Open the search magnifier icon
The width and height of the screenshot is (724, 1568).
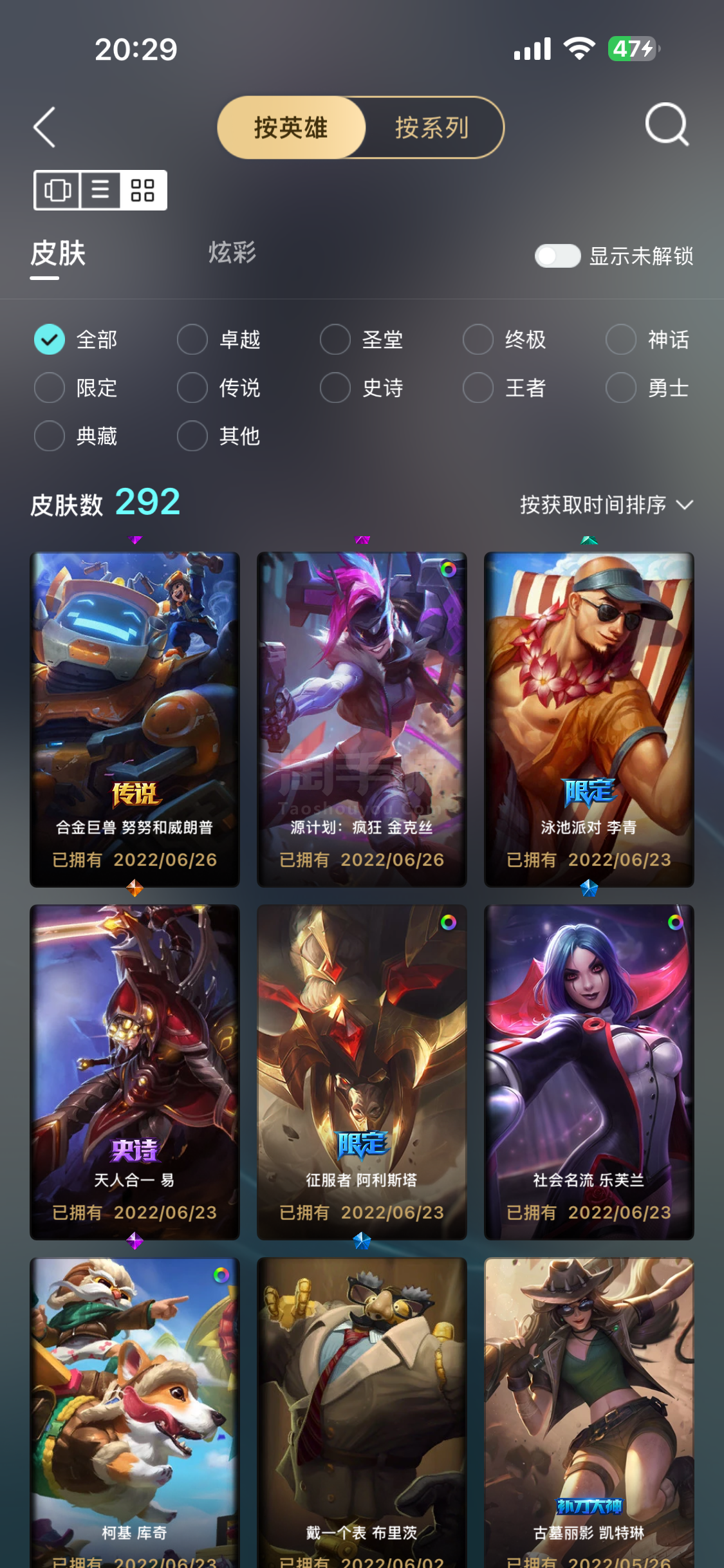(667, 124)
